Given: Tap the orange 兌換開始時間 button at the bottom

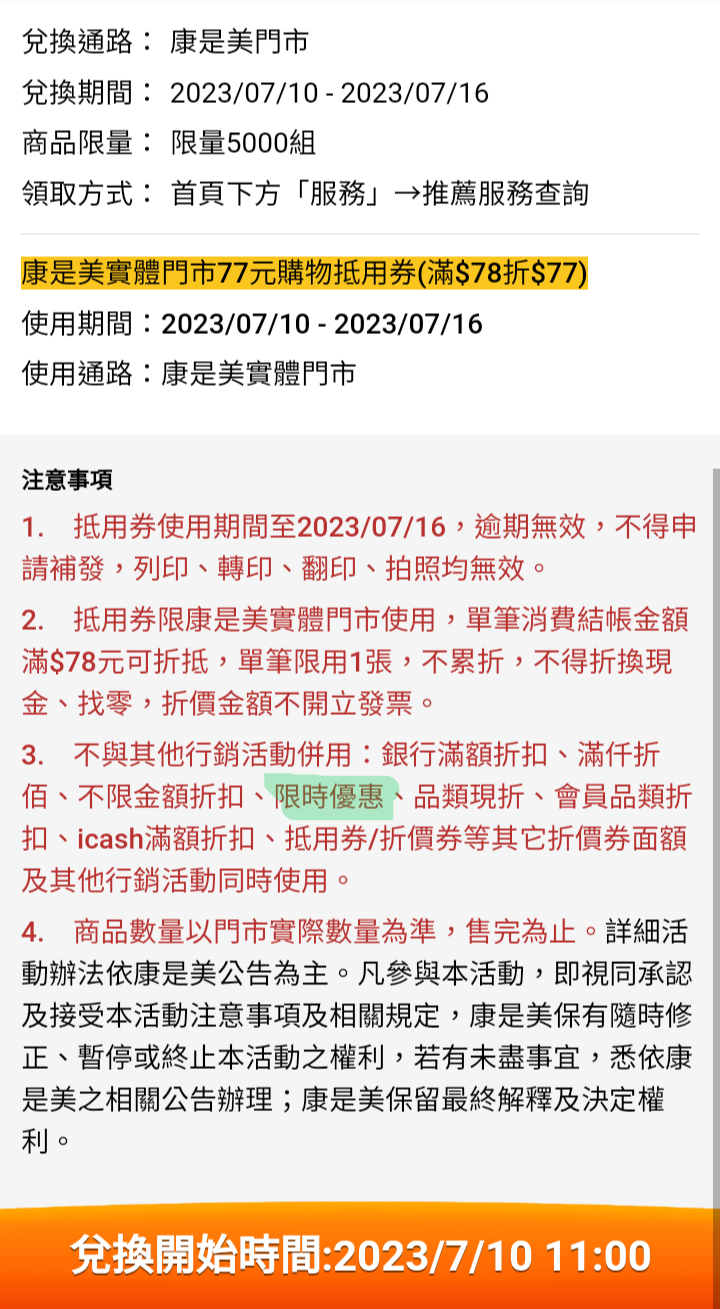Looking at the screenshot, I should point(360,1256).
